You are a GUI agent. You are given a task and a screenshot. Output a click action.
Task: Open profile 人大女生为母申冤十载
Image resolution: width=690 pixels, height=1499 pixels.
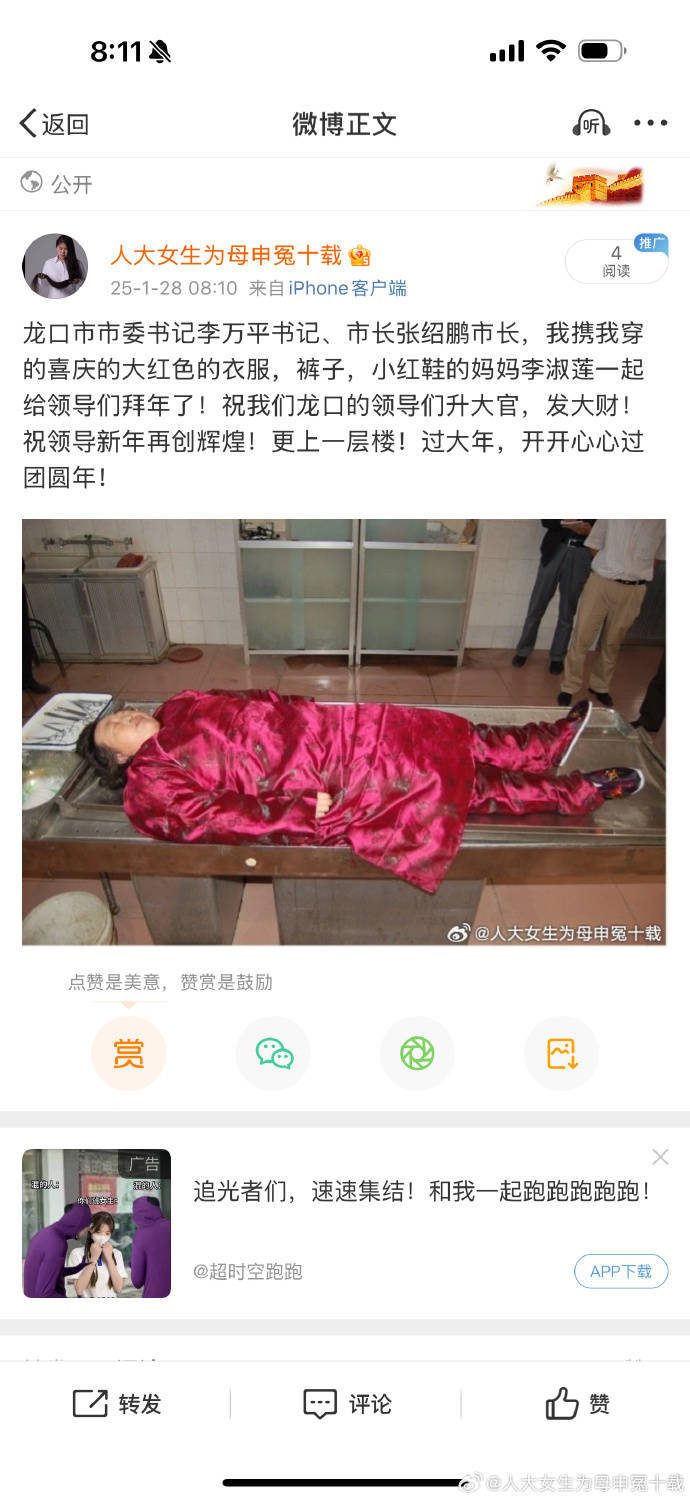tap(226, 256)
